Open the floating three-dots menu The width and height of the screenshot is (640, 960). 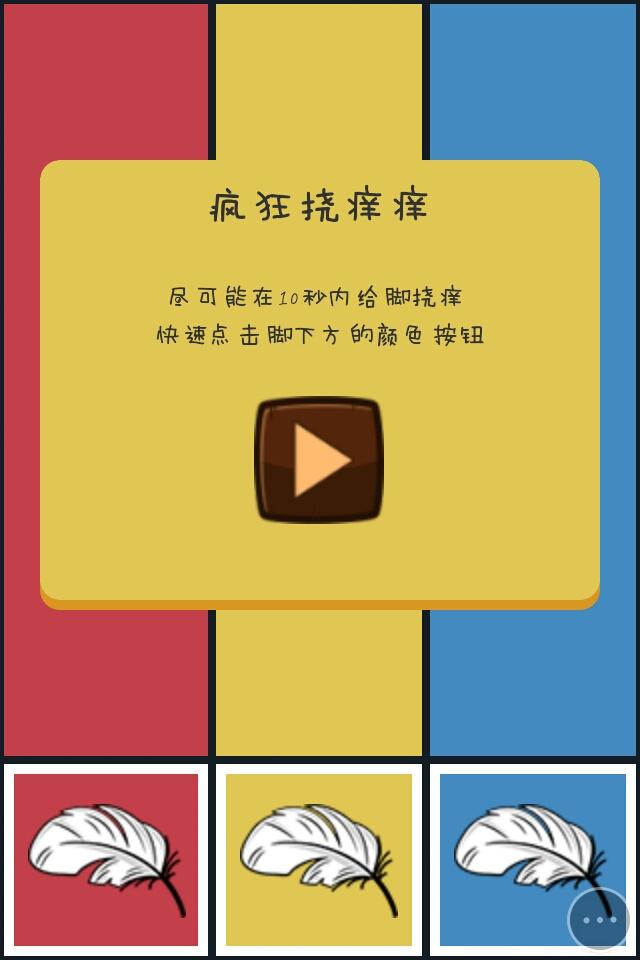tap(599, 919)
